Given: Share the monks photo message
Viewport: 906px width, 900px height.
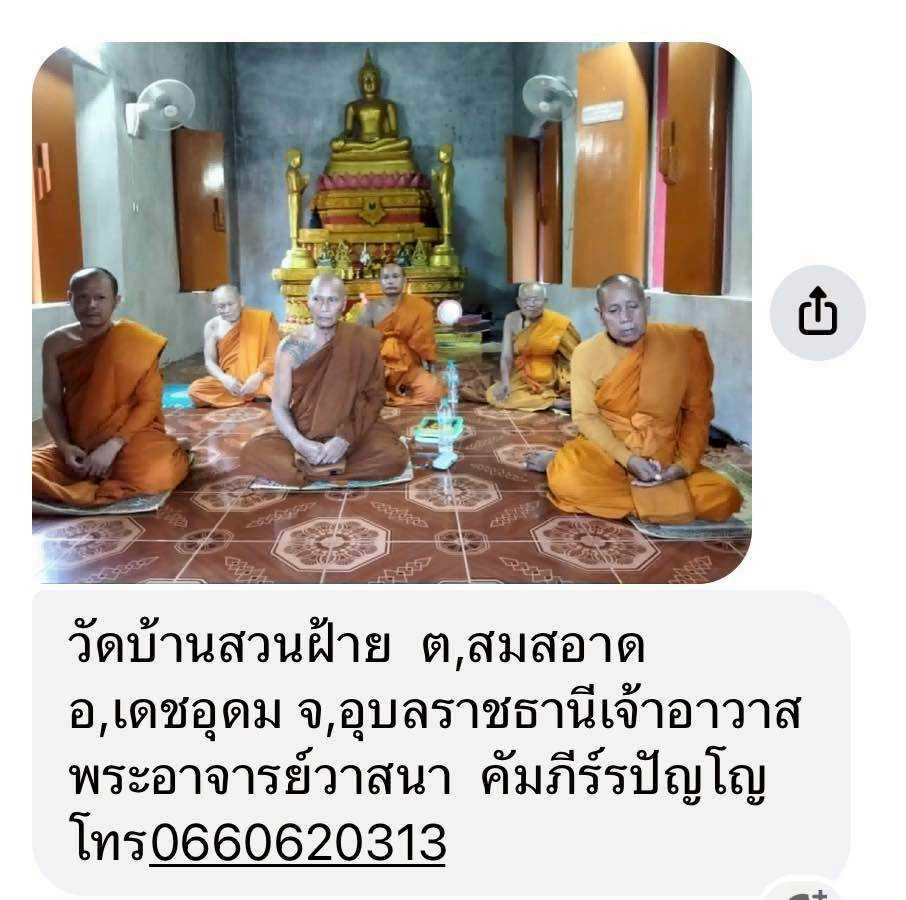Looking at the screenshot, I should pyautogui.click(x=817, y=313).
